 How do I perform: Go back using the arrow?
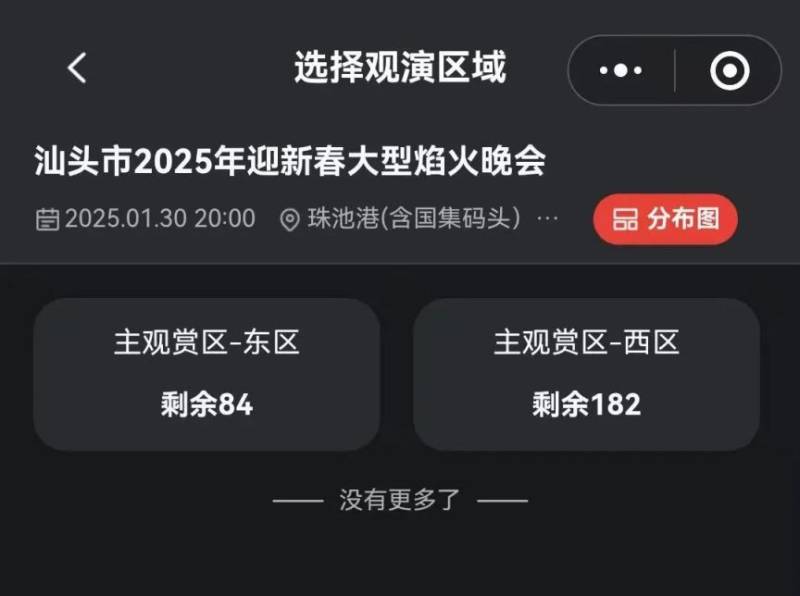pos(77,68)
